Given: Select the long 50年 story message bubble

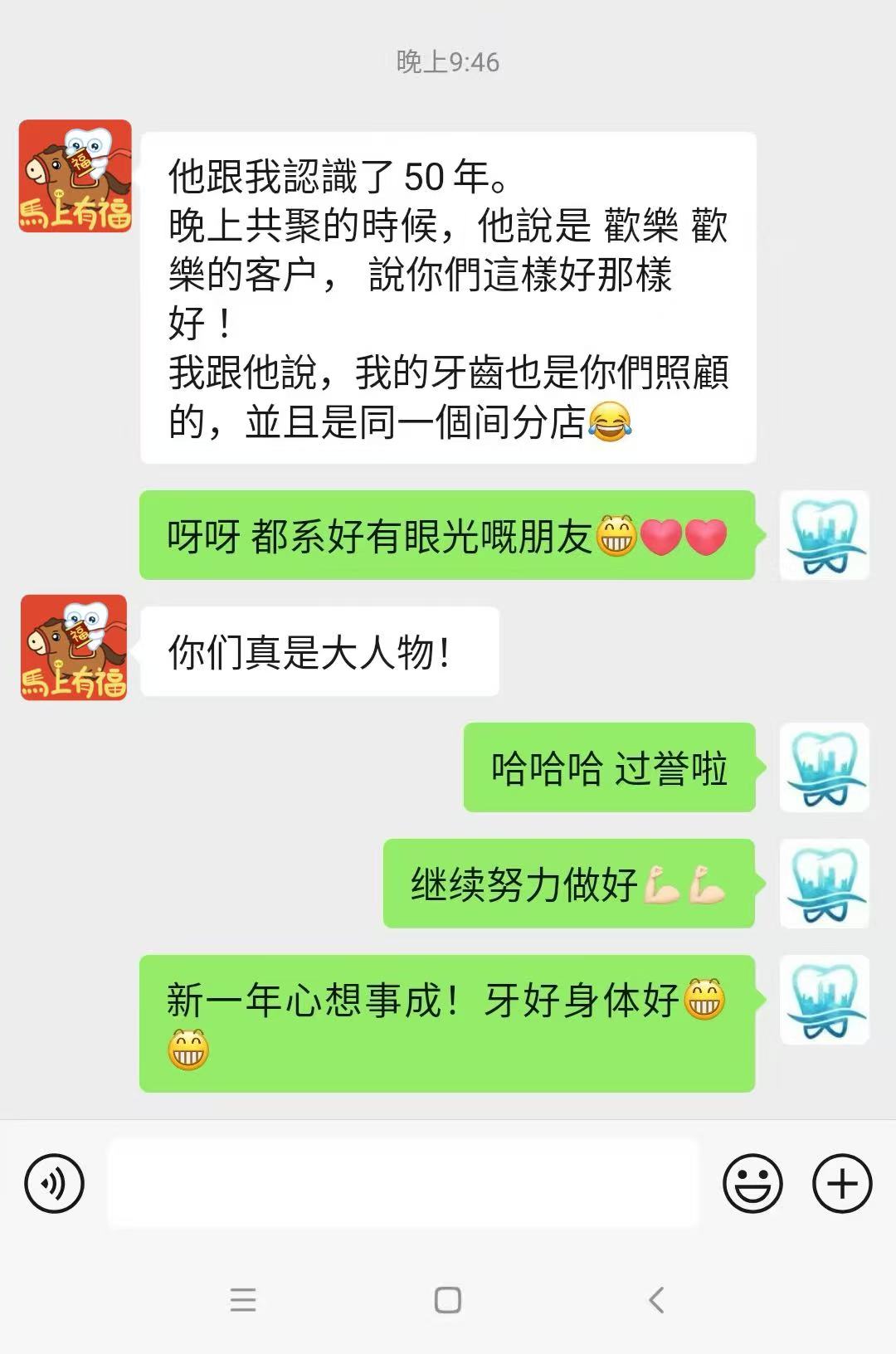Looking at the screenshot, I should point(448,290).
